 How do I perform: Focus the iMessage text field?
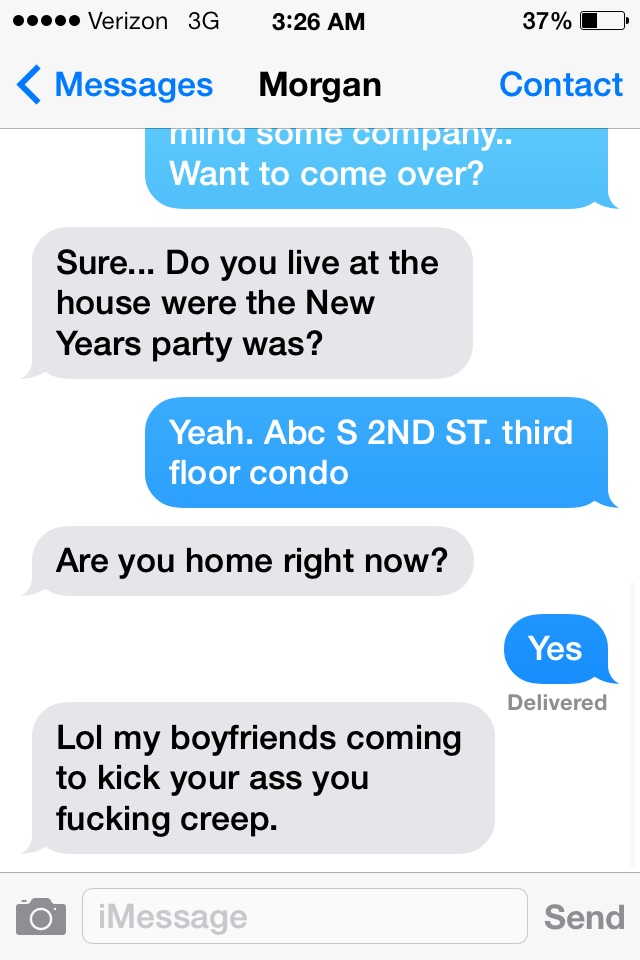click(304, 916)
